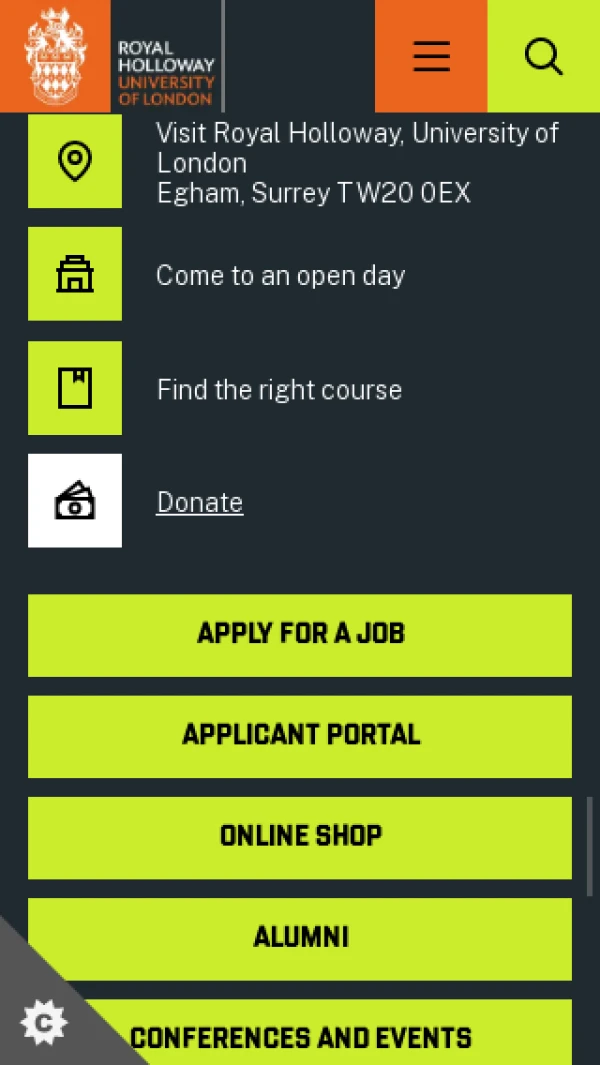The image size is (600, 1065).
Task: Go to Royal Holloway homepage logo
Action: tap(110, 56)
